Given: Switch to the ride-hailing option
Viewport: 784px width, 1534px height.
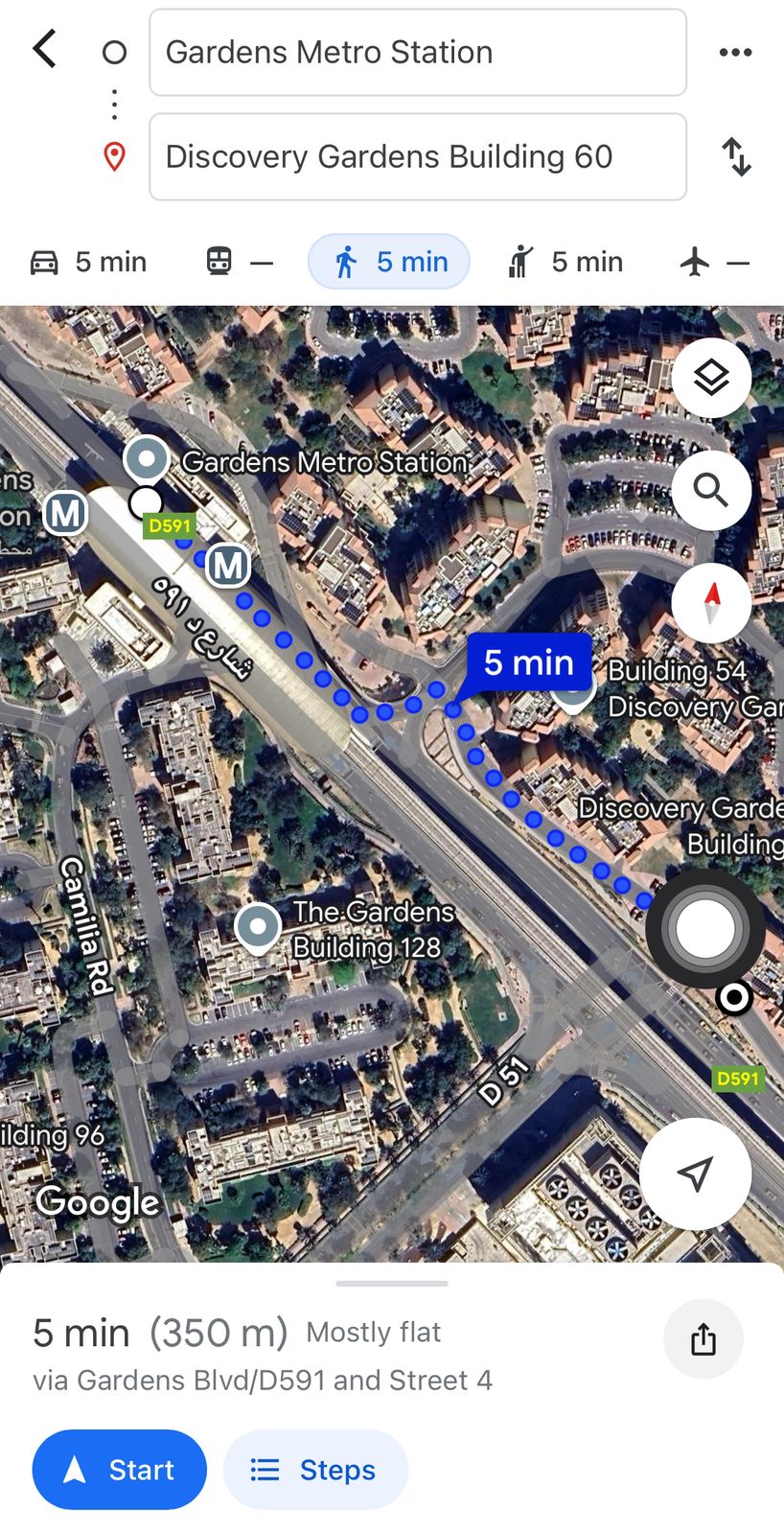Looking at the screenshot, I should coord(565,262).
